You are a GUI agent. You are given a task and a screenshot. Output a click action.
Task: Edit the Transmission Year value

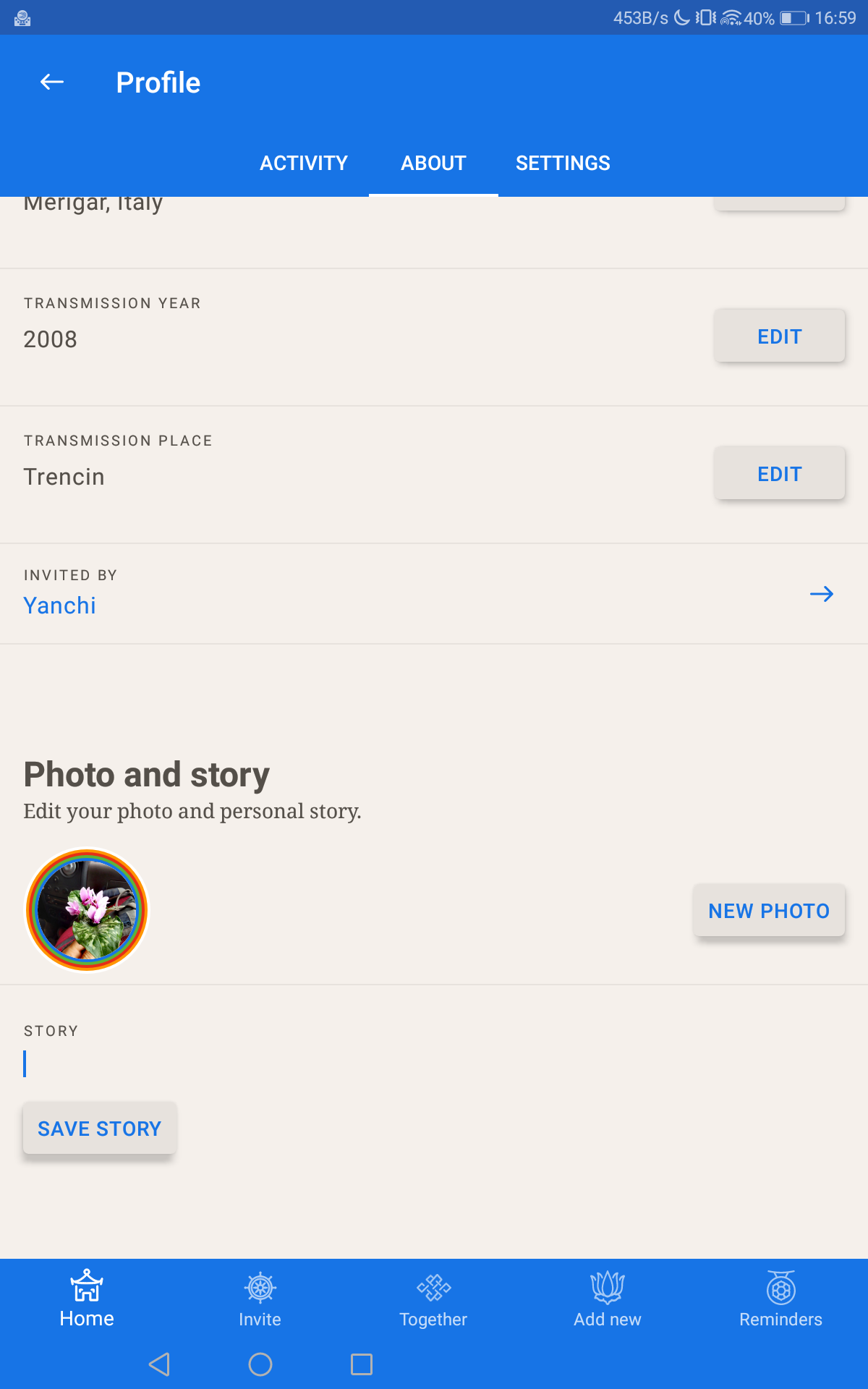point(779,336)
